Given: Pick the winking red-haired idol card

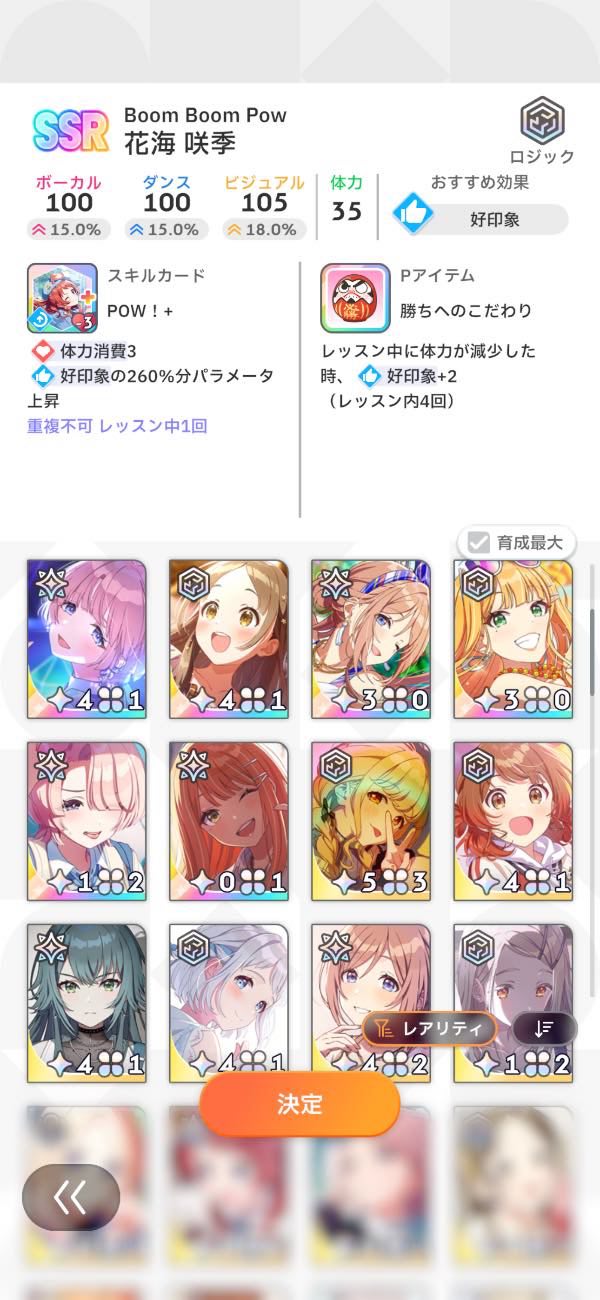Looking at the screenshot, I should (x=229, y=820).
